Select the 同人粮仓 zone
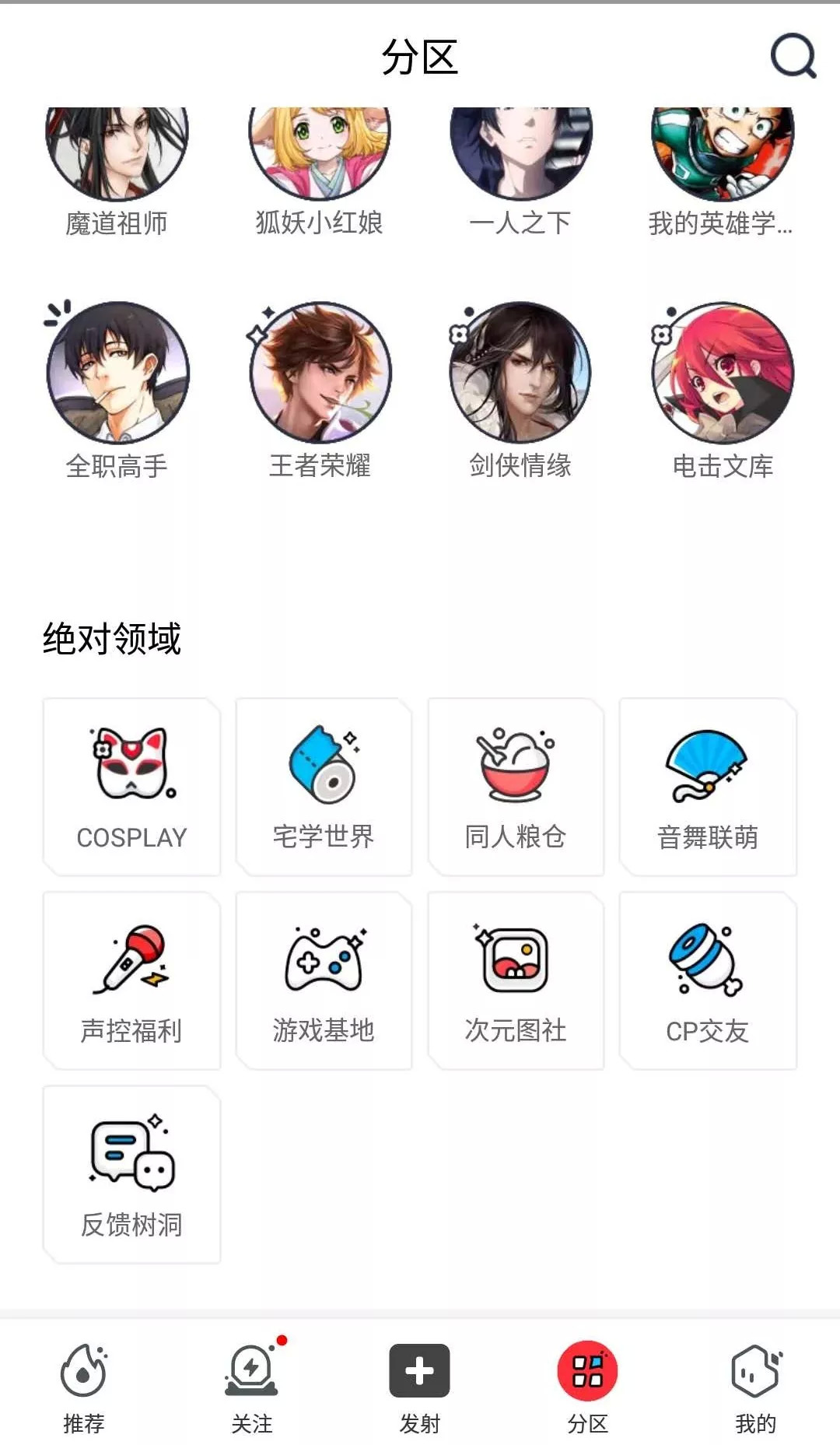Viewport: 840px width, 1445px height. [516, 787]
